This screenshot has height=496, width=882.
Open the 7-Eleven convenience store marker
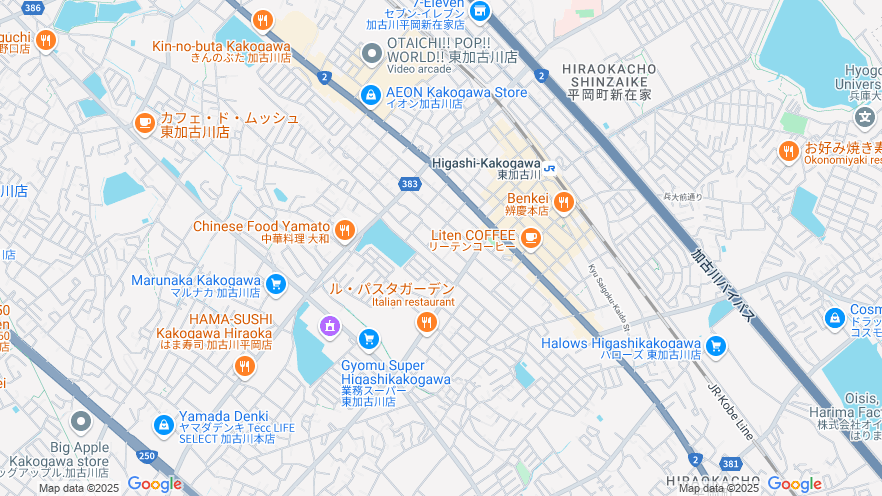(x=480, y=11)
